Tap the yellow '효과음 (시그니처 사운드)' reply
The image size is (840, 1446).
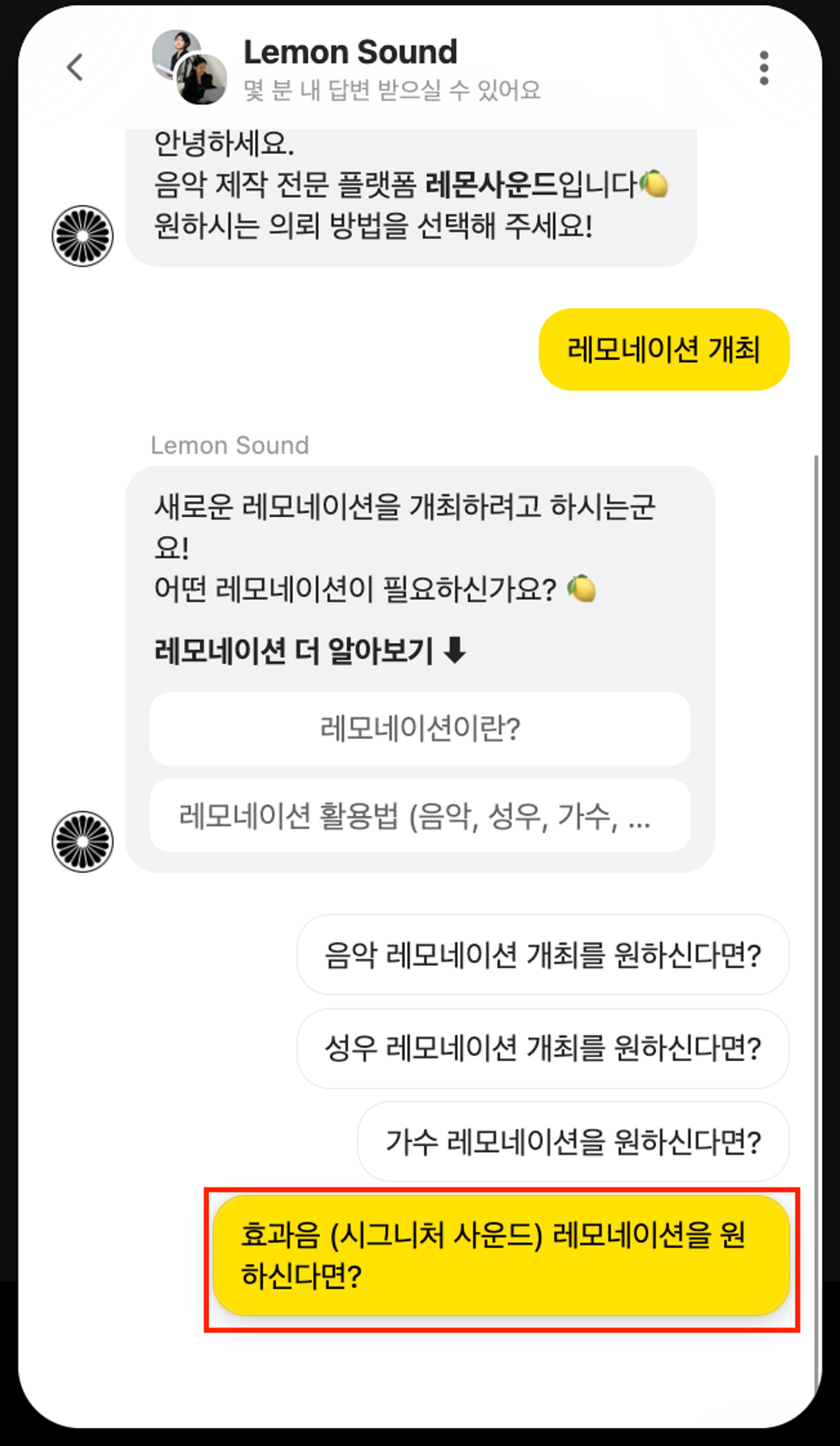click(501, 1255)
